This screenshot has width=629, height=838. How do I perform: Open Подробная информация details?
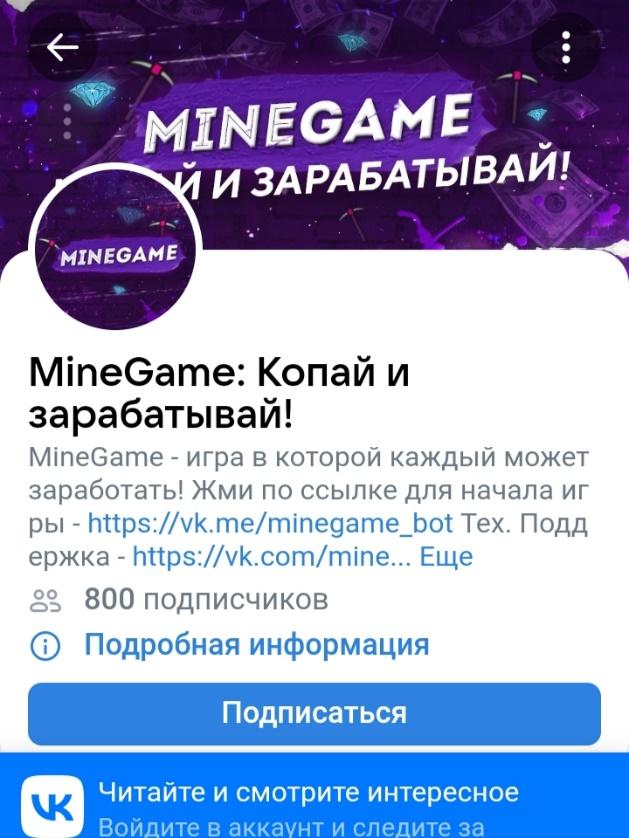(256, 646)
